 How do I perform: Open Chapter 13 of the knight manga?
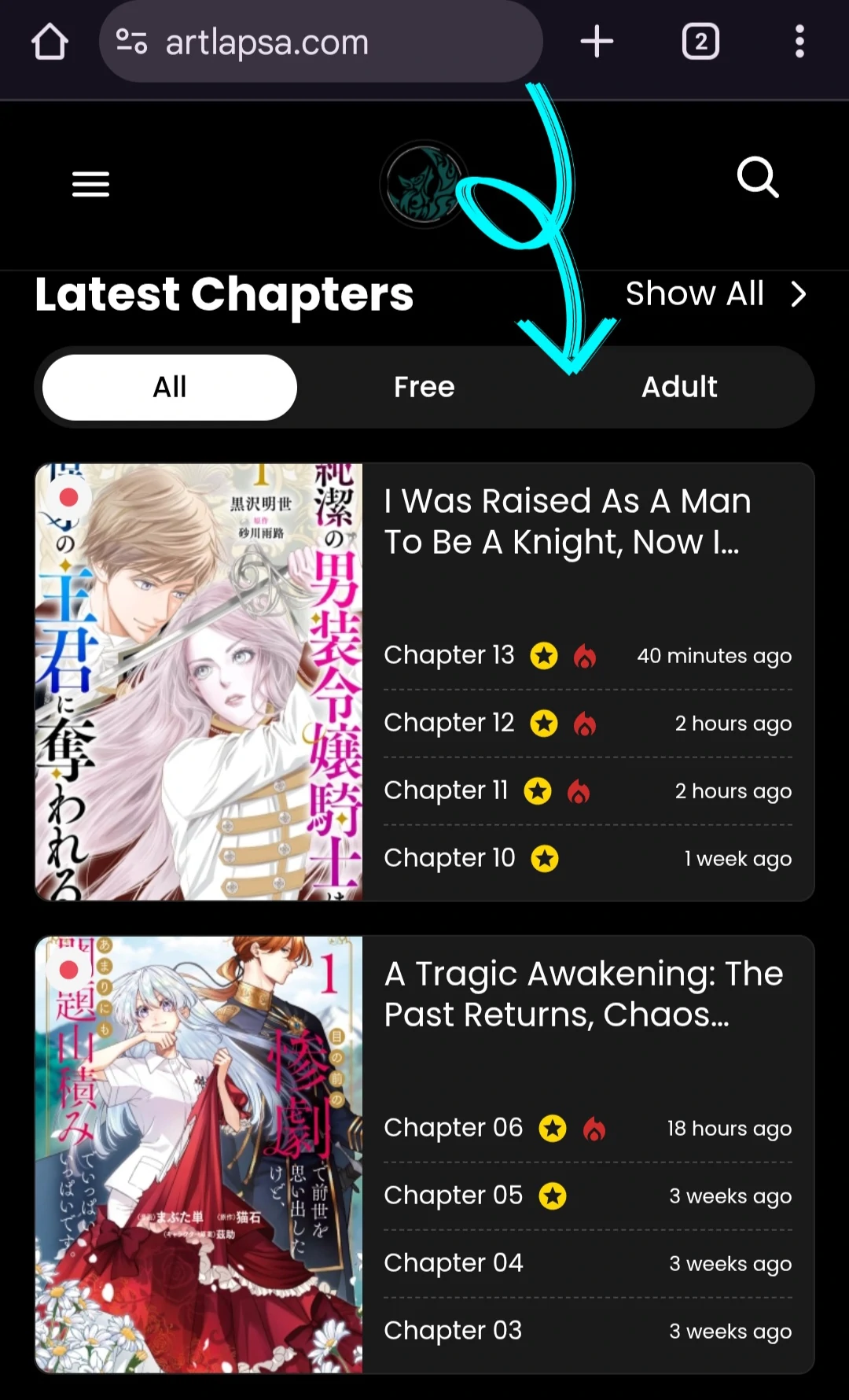449,655
